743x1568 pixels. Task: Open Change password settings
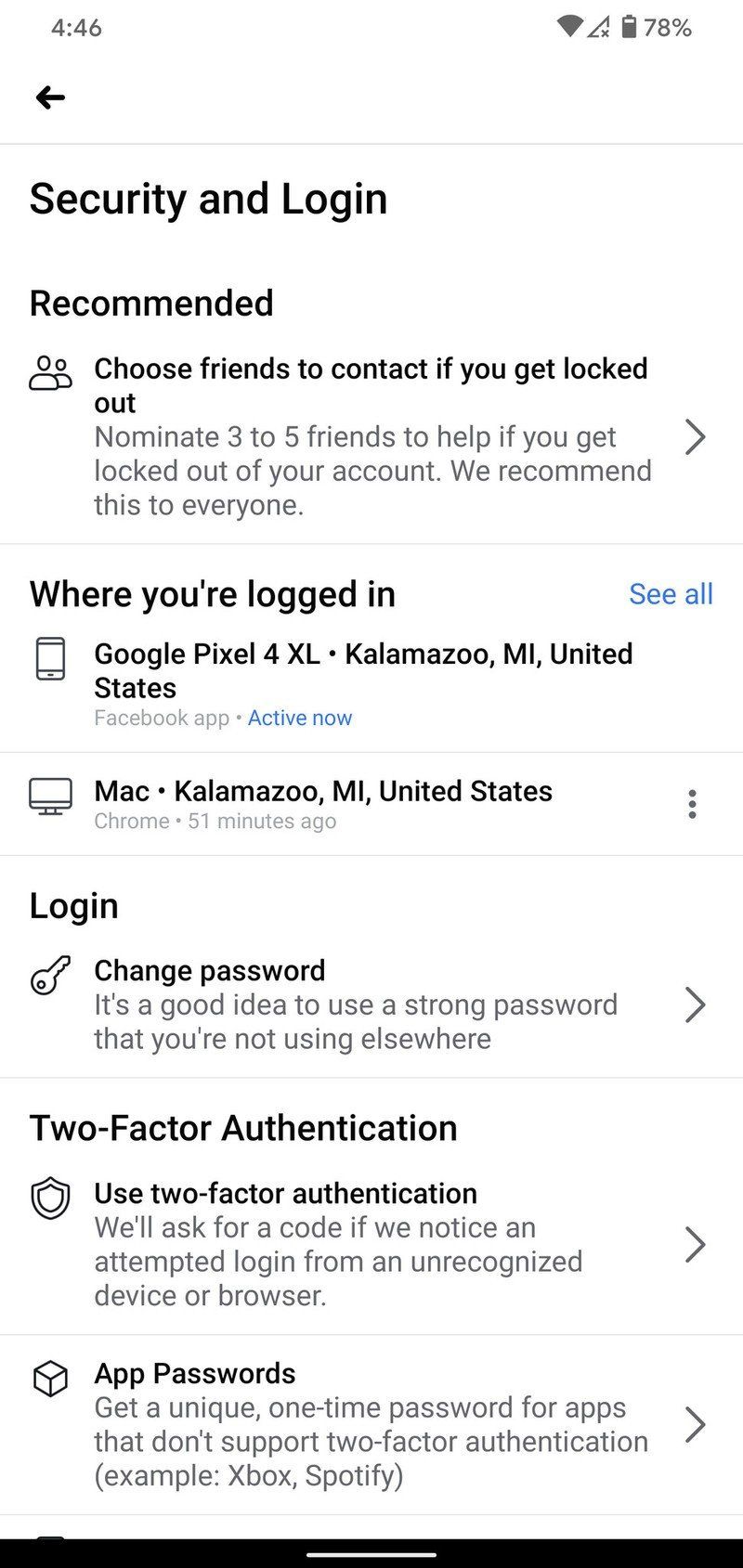click(x=209, y=970)
